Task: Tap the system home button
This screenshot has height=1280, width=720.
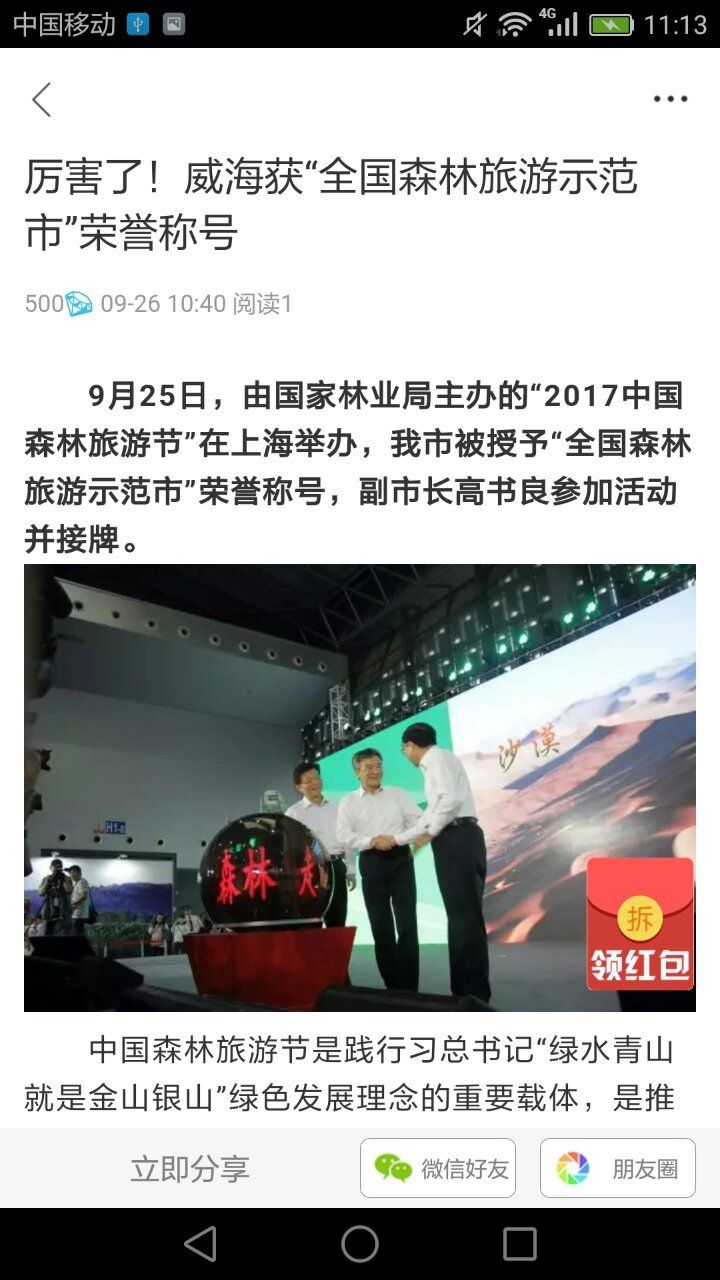Action: 360,1244
